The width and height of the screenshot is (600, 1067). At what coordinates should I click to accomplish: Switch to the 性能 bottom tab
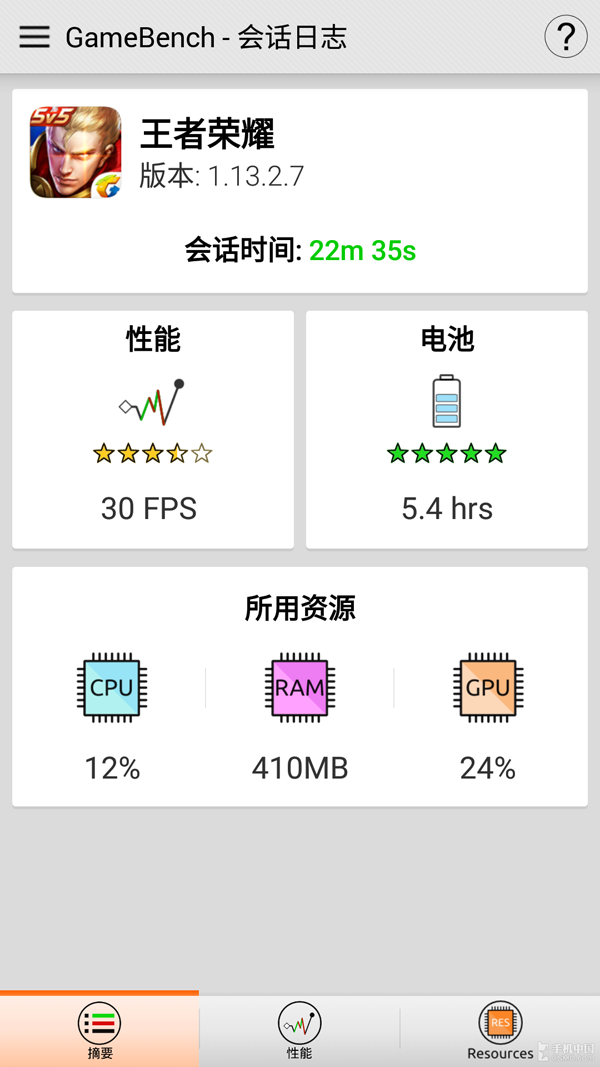299,1031
